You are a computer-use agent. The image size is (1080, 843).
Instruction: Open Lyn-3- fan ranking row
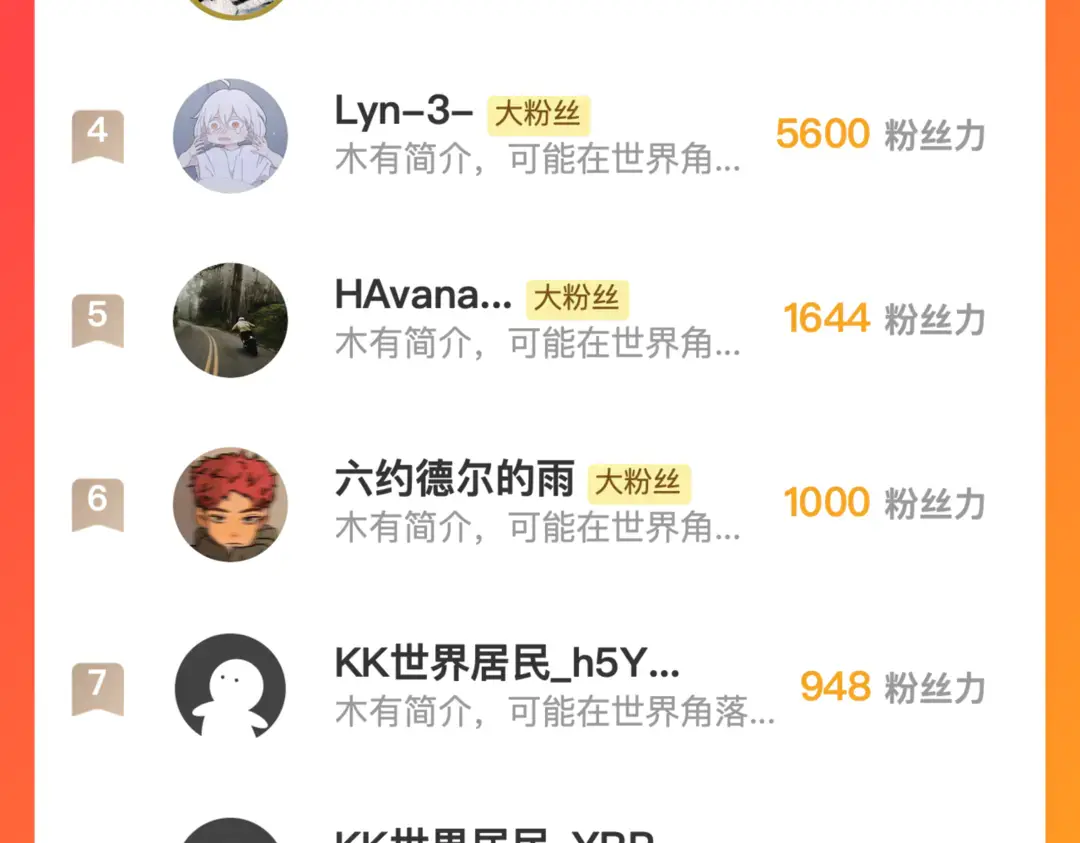tap(540, 135)
